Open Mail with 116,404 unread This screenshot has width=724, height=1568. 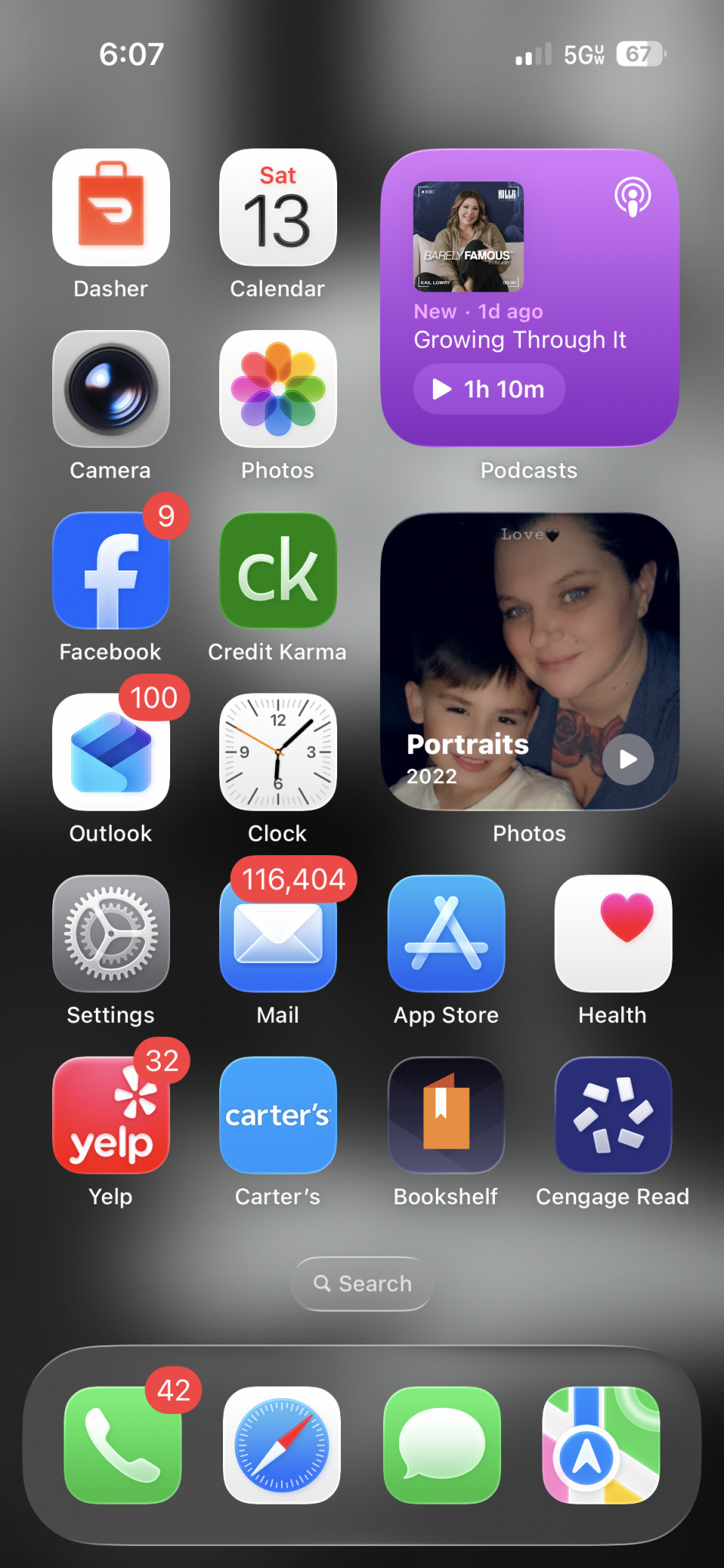click(278, 933)
